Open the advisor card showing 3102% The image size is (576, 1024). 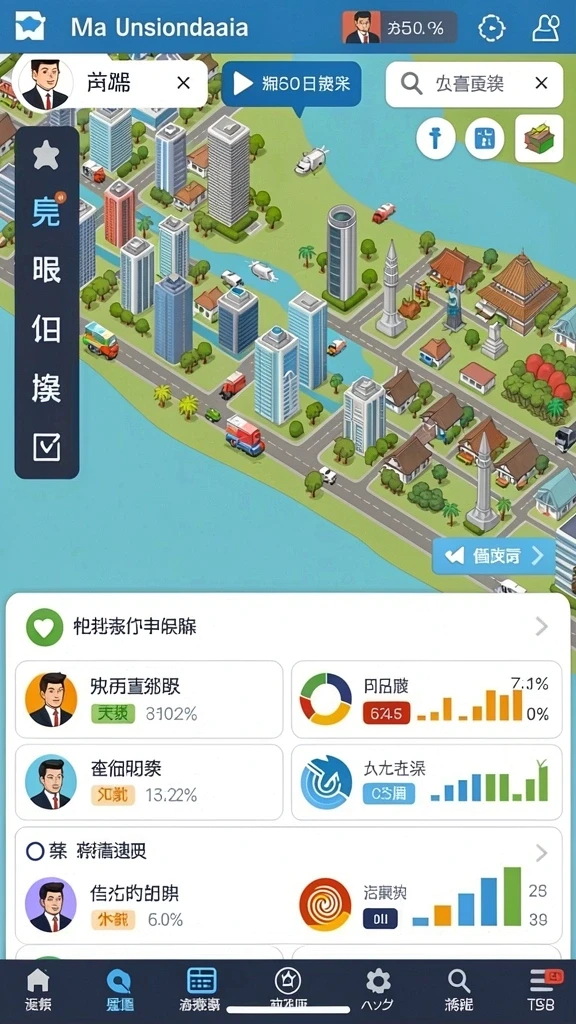coord(149,699)
